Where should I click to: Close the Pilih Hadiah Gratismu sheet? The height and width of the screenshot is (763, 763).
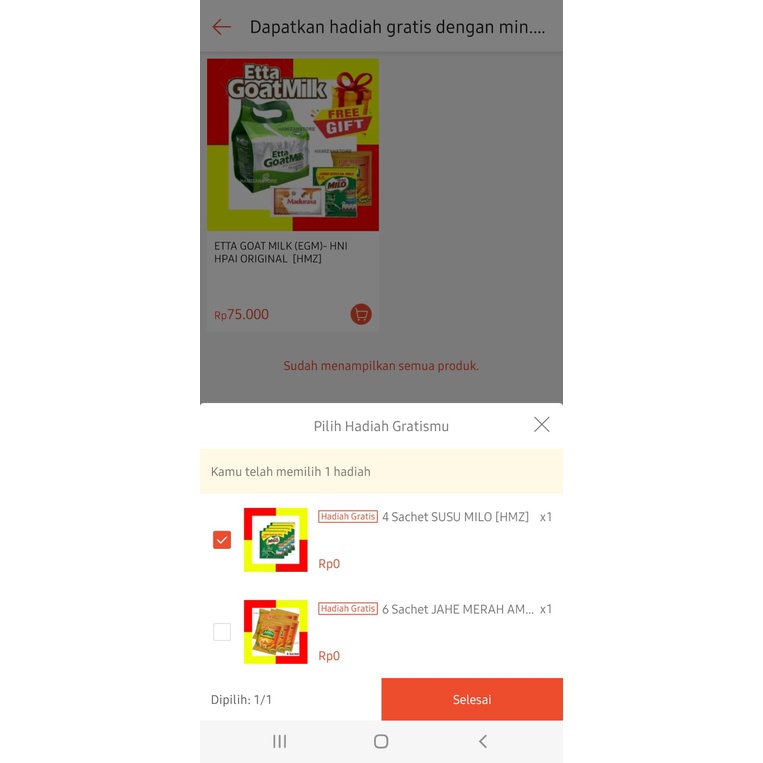541,425
